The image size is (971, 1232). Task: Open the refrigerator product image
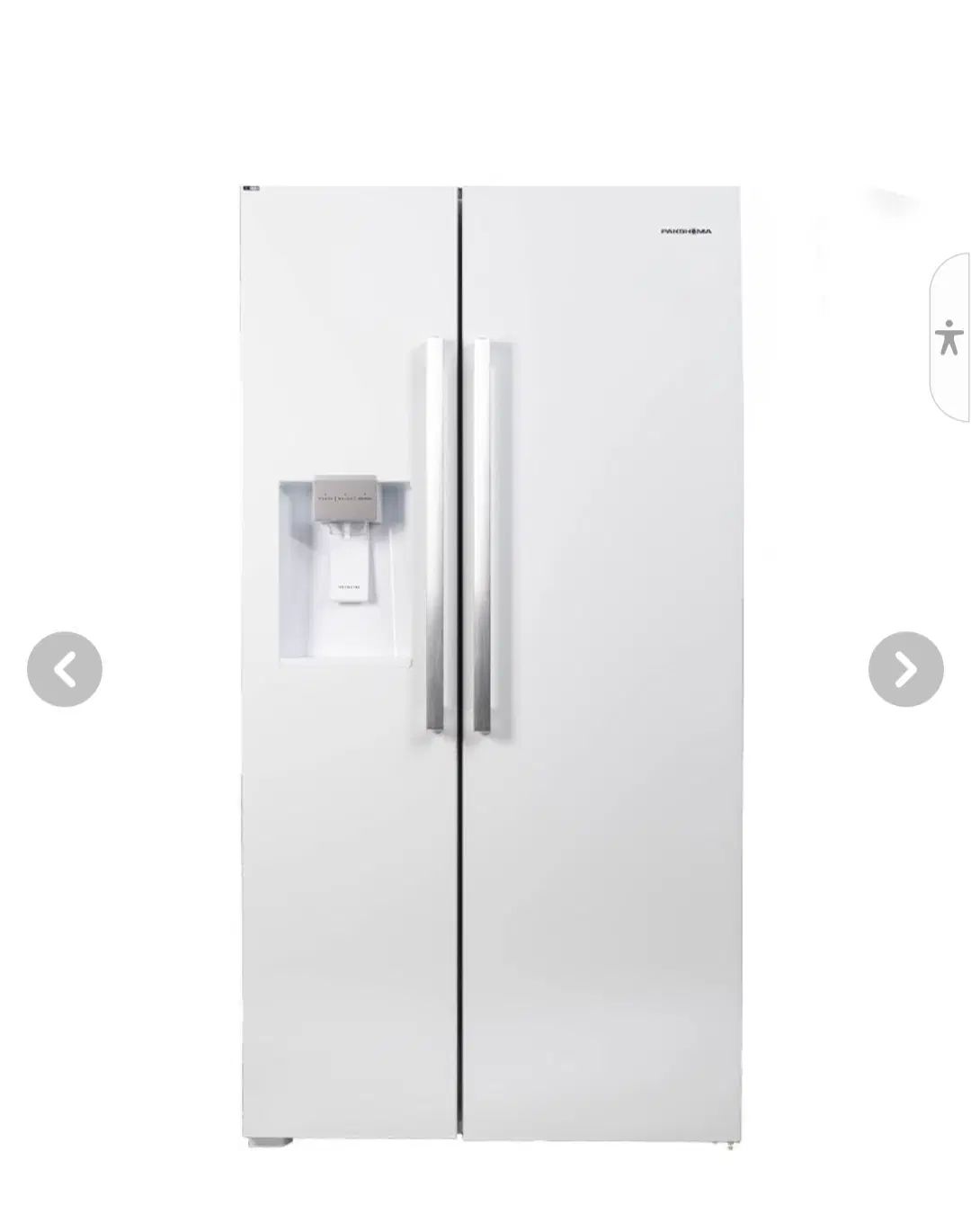490,665
